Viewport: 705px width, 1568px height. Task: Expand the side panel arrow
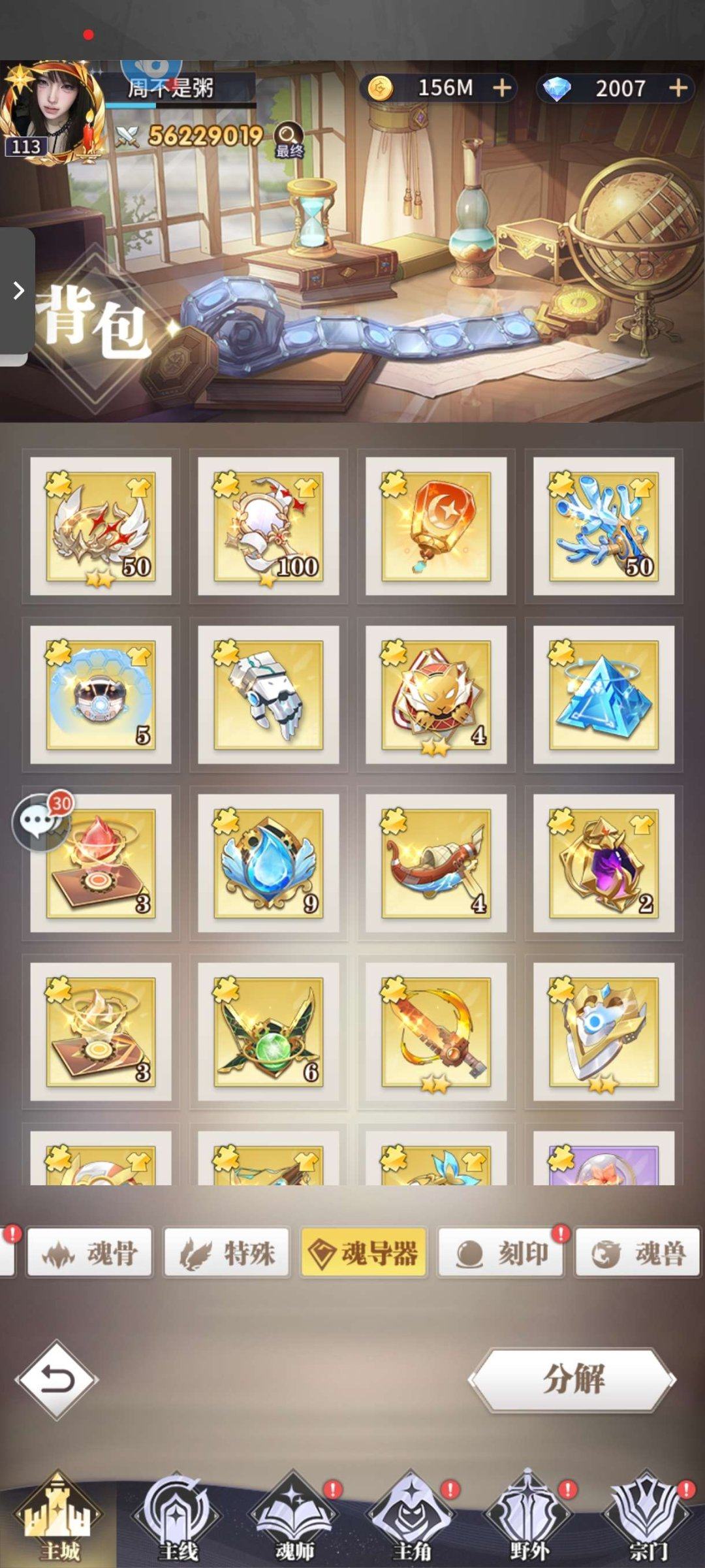[x=18, y=291]
